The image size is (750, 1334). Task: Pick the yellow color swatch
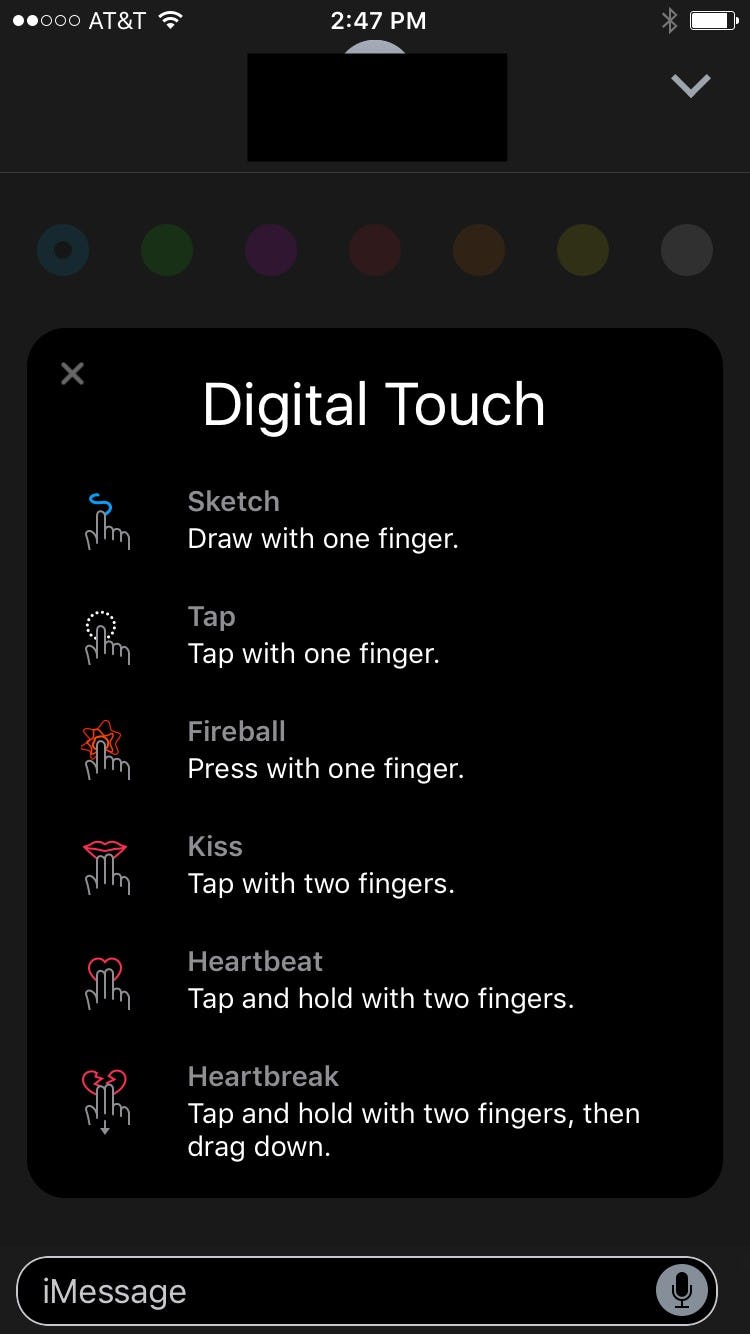[583, 250]
